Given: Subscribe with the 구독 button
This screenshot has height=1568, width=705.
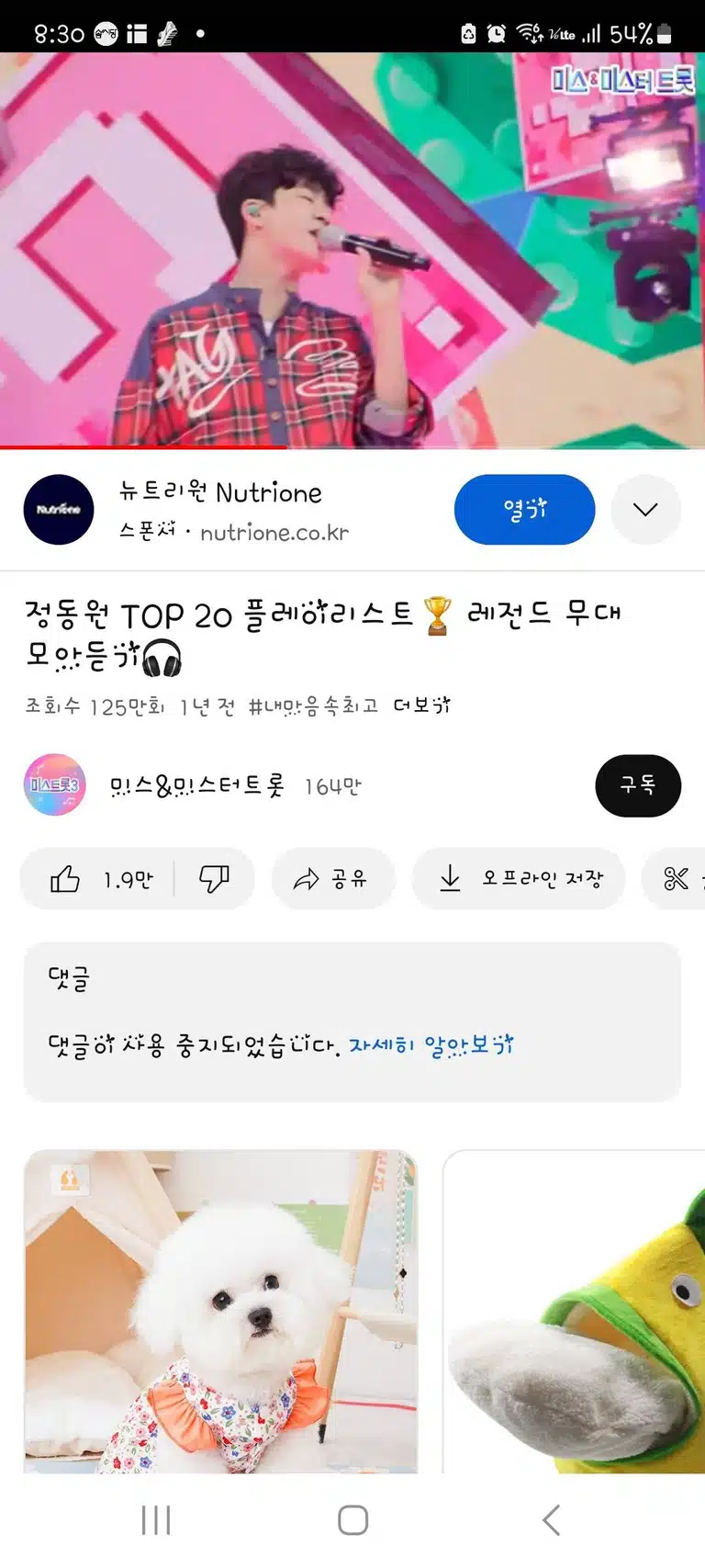Looking at the screenshot, I should click(x=638, y=785).
